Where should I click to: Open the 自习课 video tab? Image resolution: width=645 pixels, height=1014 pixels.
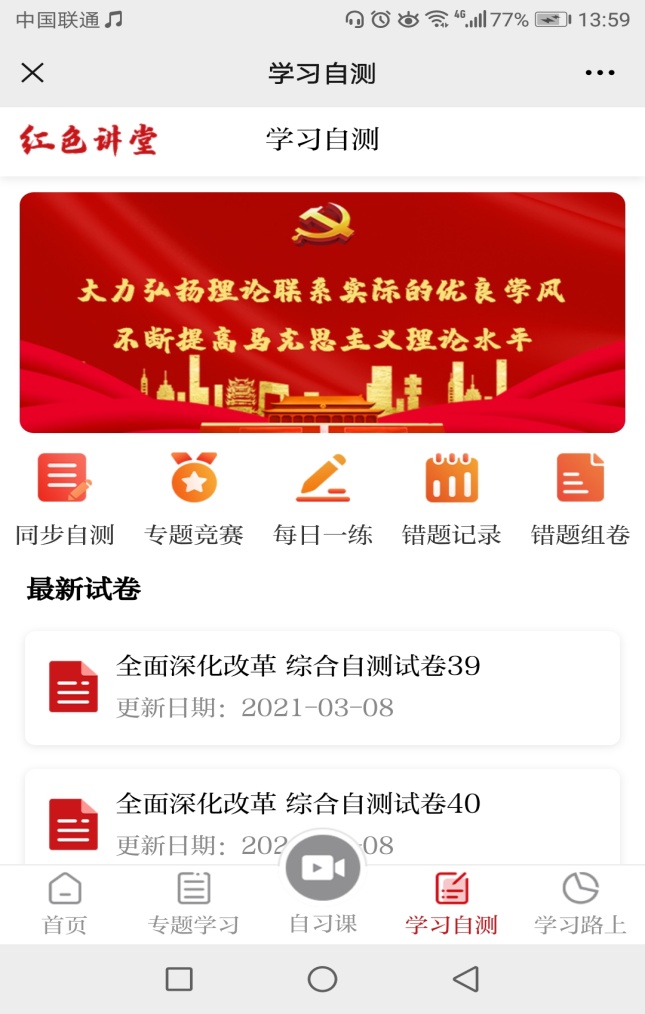tap(322, 880)
